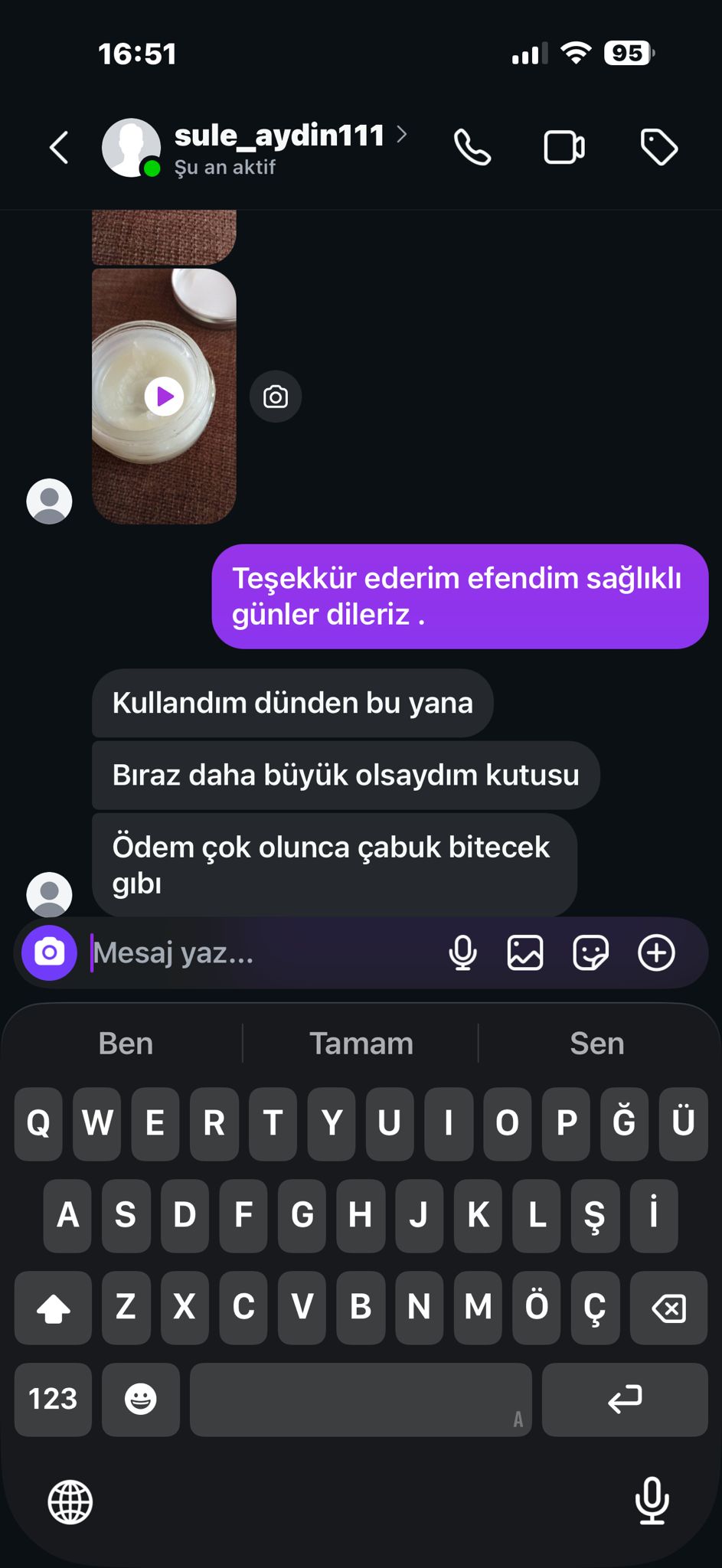This screenshot has height=1568, width=722.
Task: Open the photo gallery picker
Action: (x=525, y=953)
